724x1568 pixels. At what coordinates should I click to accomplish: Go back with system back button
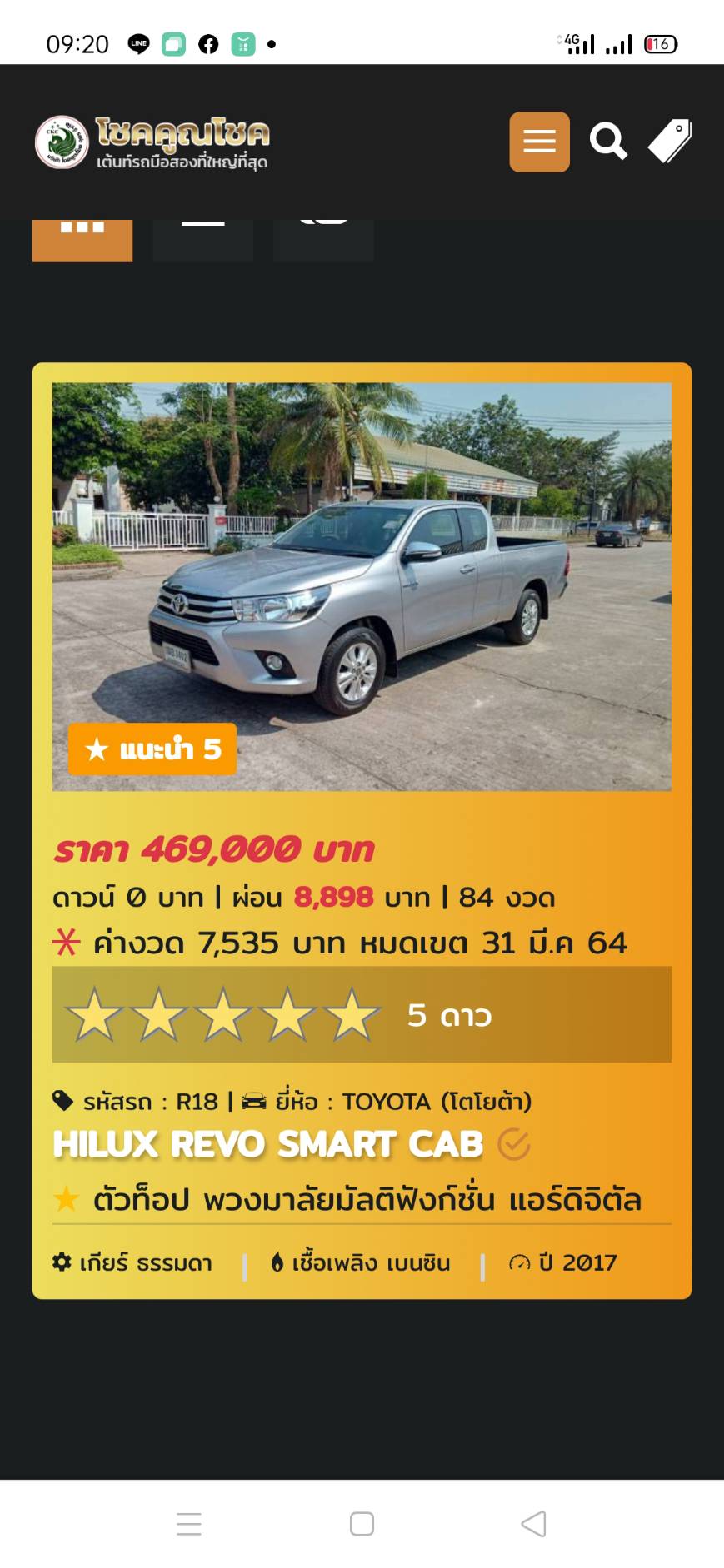[x=533, y=1524]
